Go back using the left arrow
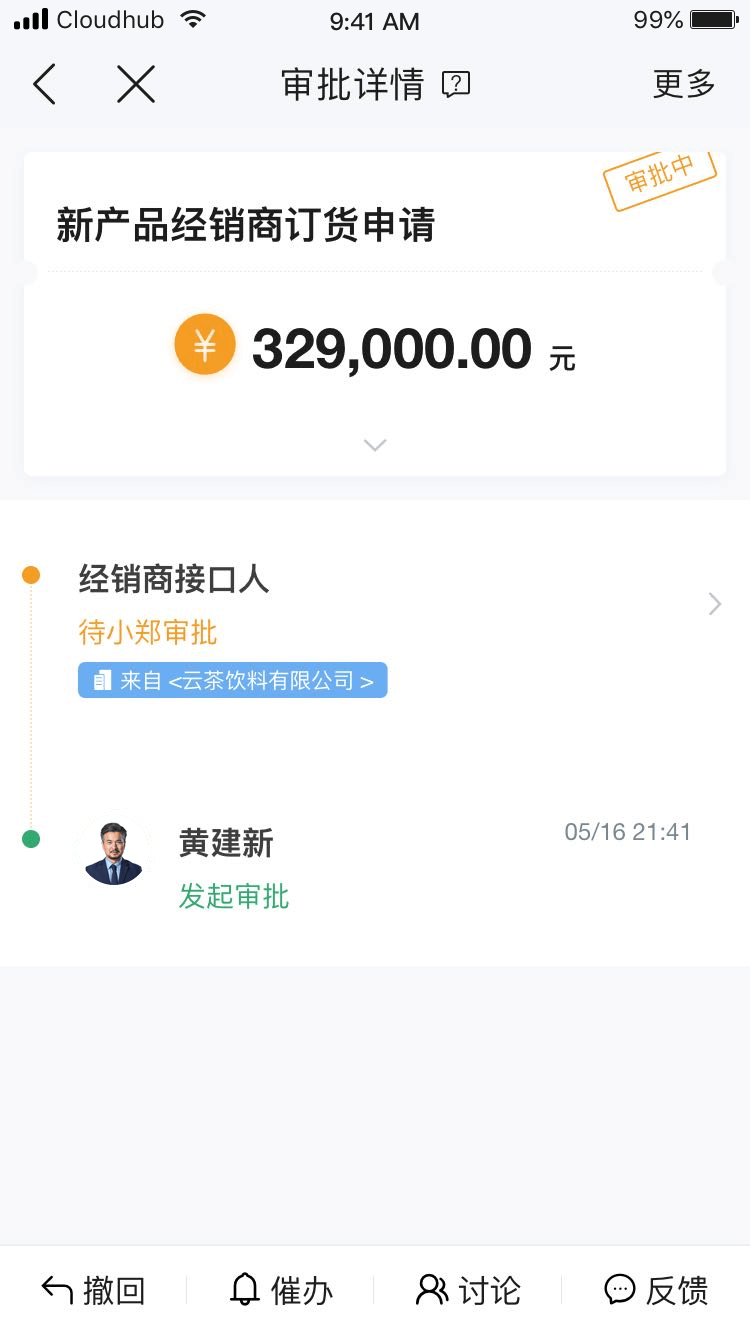Image resolution: width=750 pixels, height=1334 pixels. click(44, 84)
